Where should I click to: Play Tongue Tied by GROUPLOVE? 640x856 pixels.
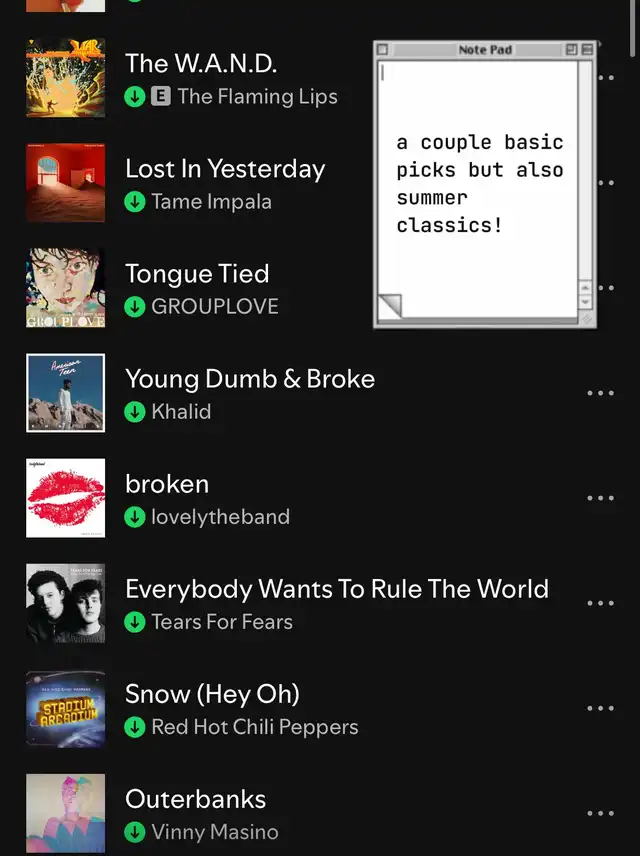[197, 274]
